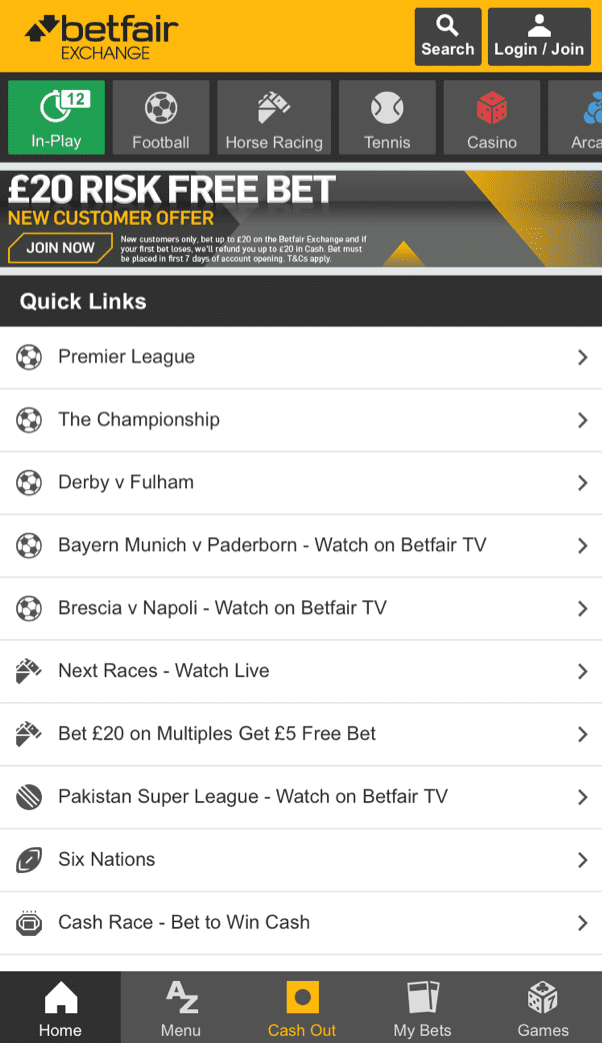This screenshot has width=602, height=1043.
Task: View the Derby v Fulham match
Action: click(x=300, y=483)
